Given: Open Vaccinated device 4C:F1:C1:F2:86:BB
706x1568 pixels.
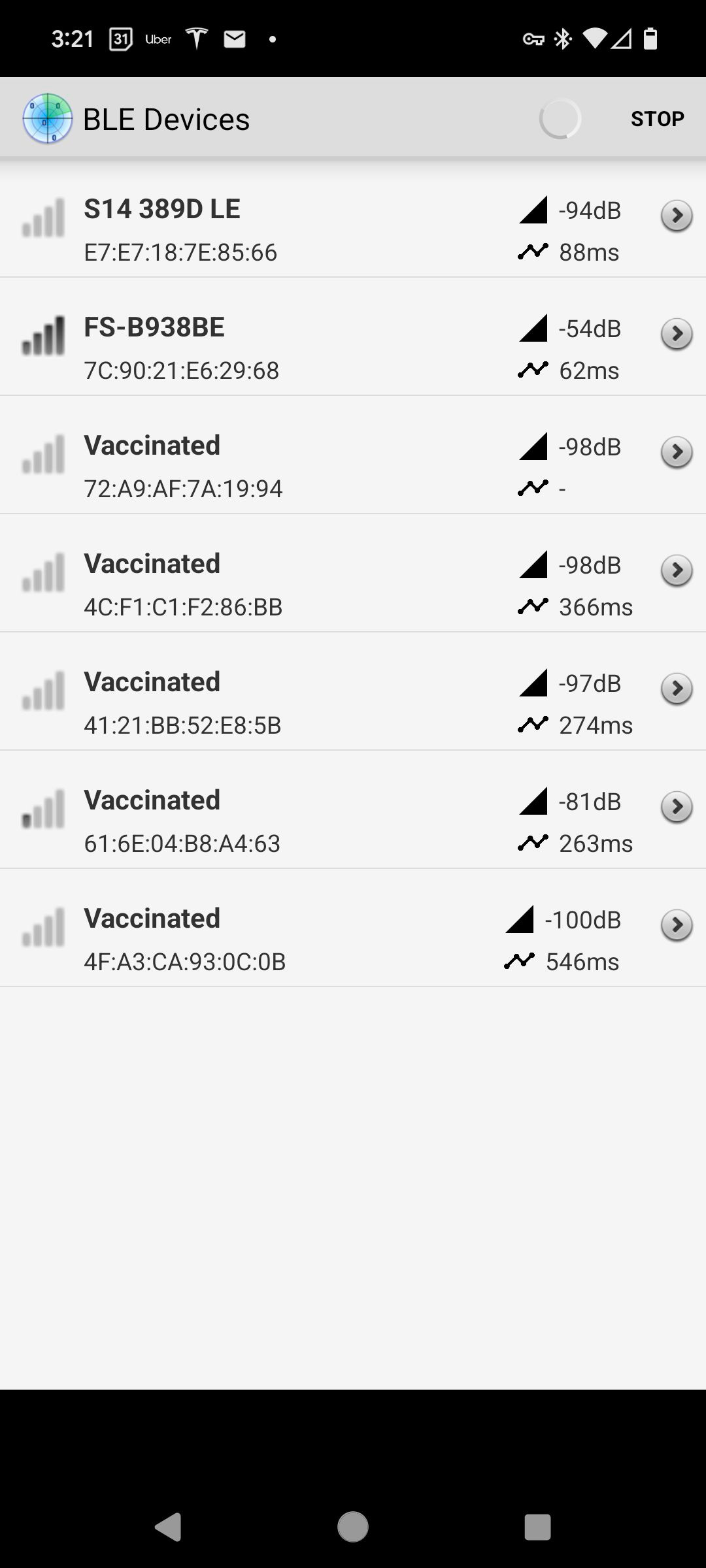Looking at the screenshot, I should (353, 584).
